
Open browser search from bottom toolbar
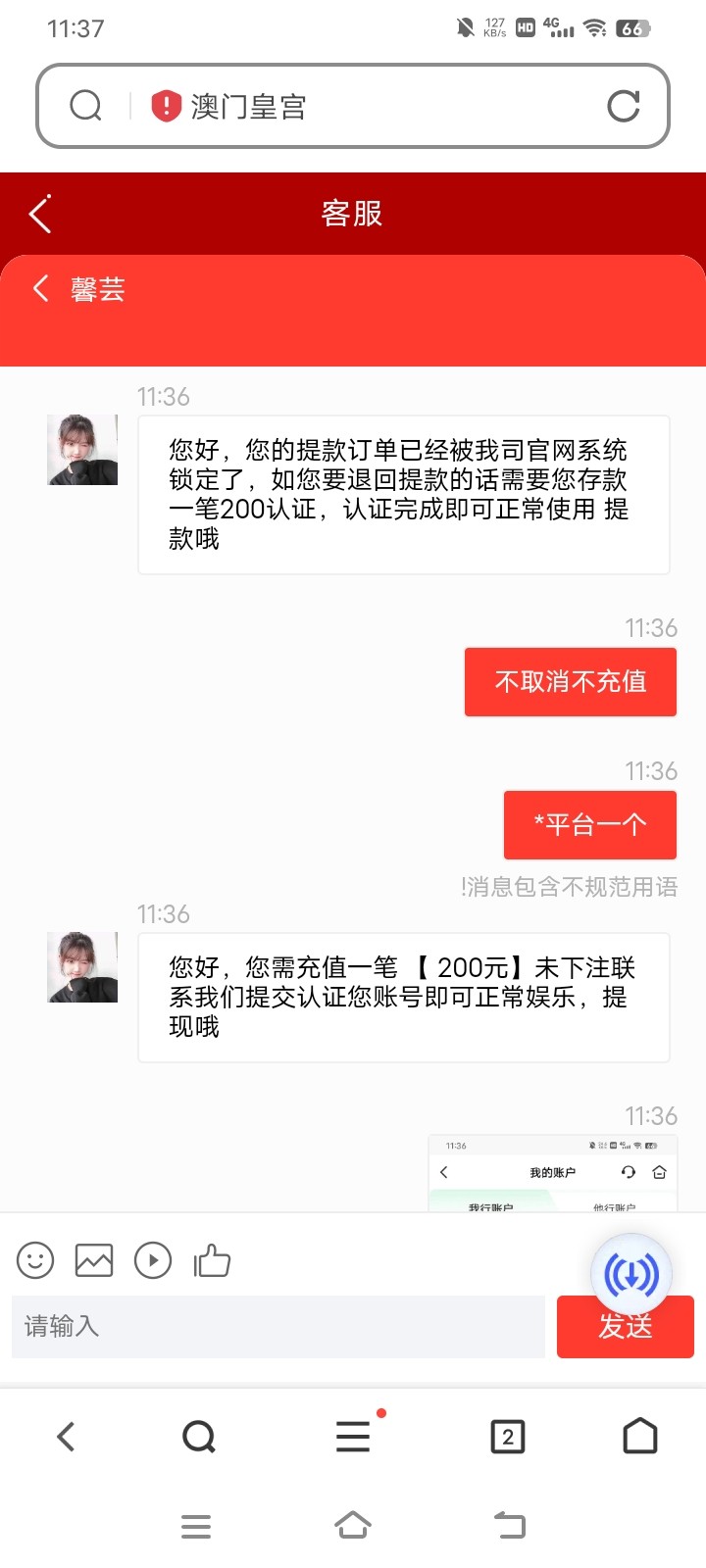tap(199, 1437)
